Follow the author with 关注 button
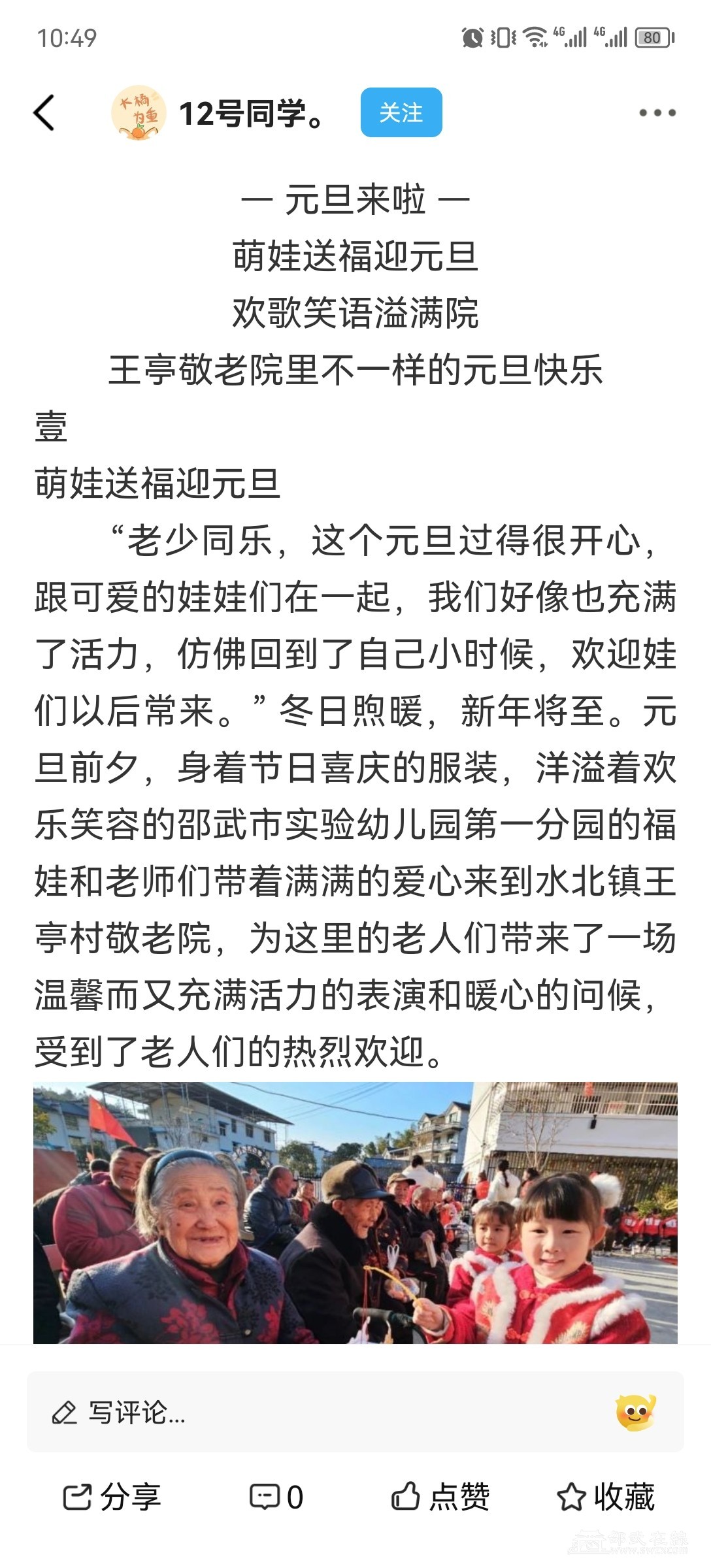The image size is (711, 1568). (x=401, y=112)
